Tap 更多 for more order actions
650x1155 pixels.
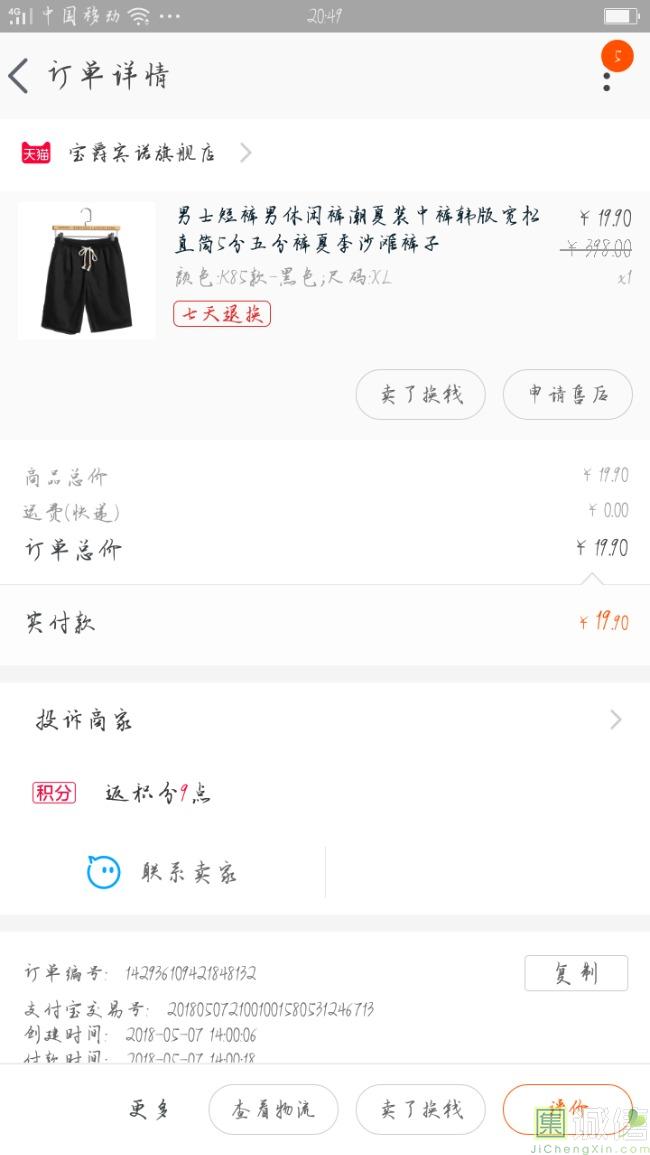(150, 1109)
